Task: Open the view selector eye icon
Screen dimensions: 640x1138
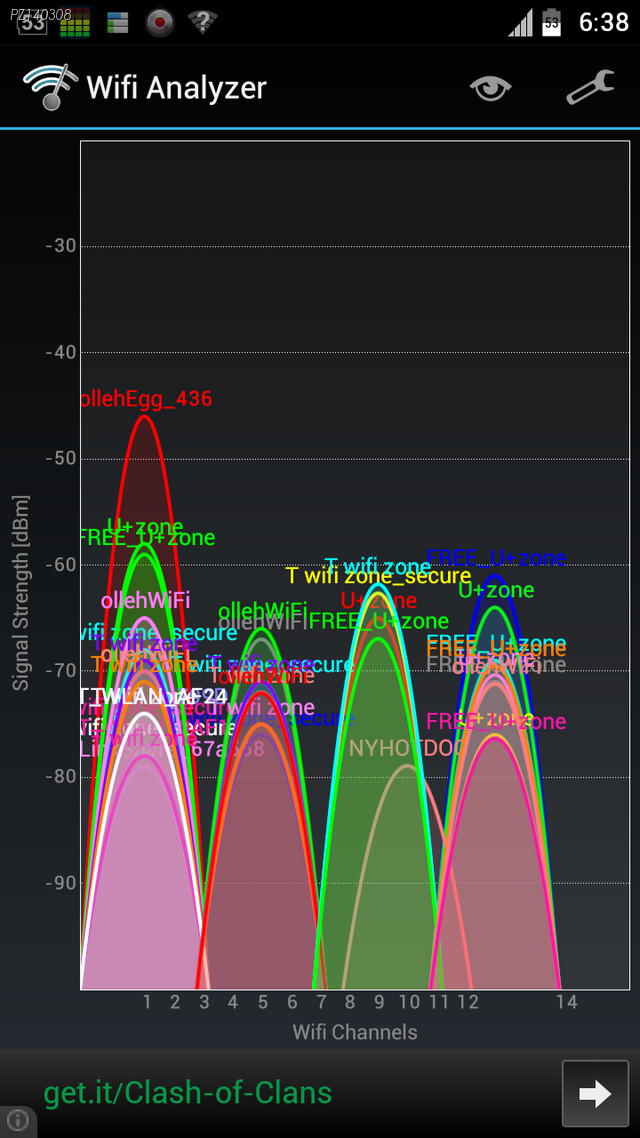Action: point(490,88)
